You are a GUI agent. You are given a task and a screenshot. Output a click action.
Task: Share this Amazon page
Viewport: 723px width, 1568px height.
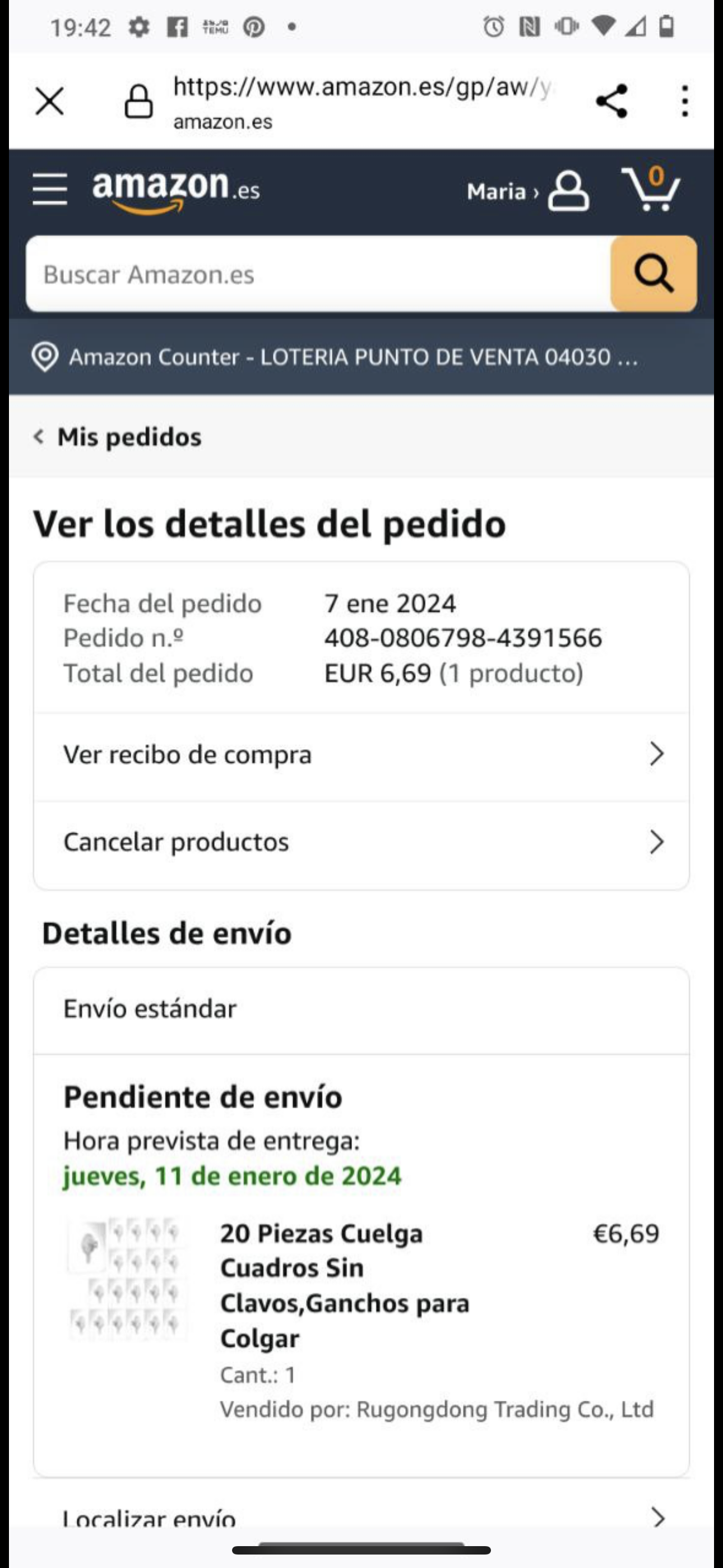611,101
